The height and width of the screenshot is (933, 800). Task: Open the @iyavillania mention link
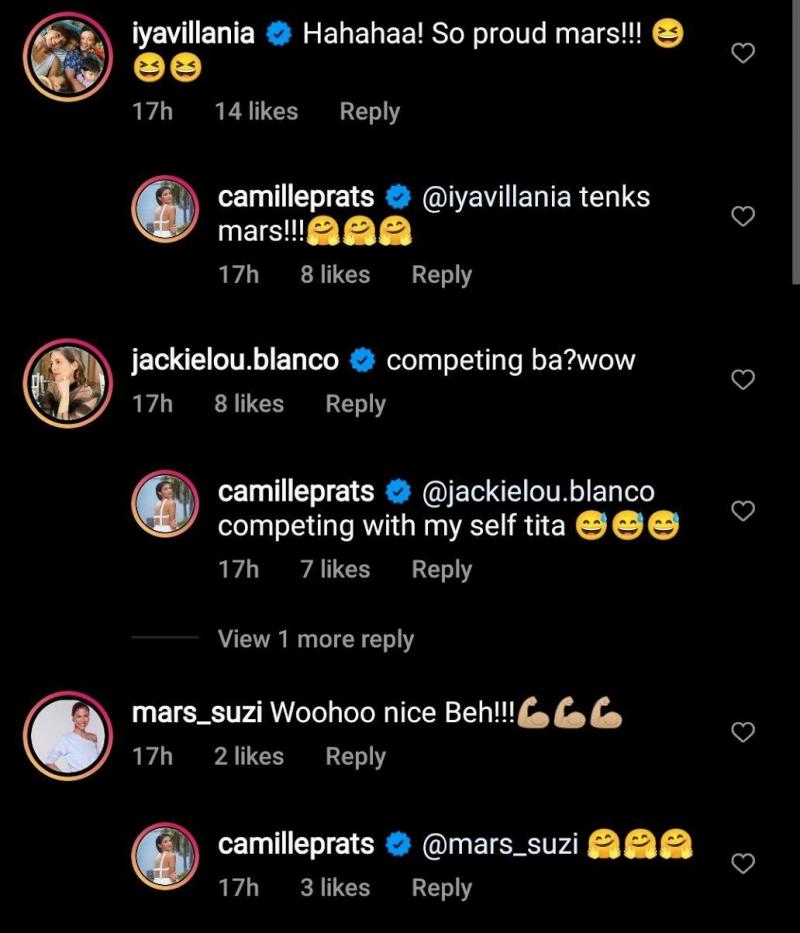coord(497,197)
